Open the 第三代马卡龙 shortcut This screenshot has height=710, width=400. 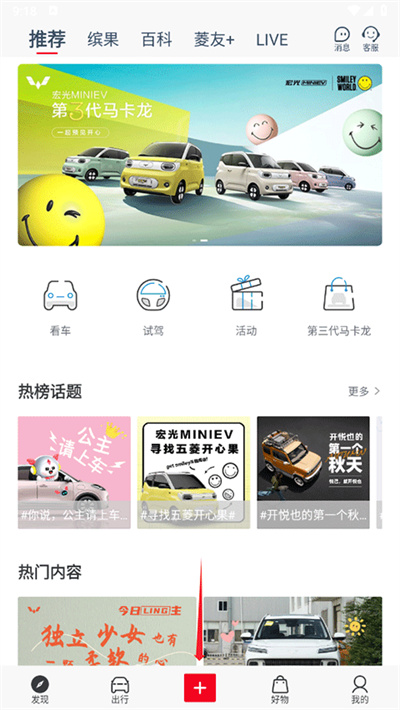click(339, 308)
